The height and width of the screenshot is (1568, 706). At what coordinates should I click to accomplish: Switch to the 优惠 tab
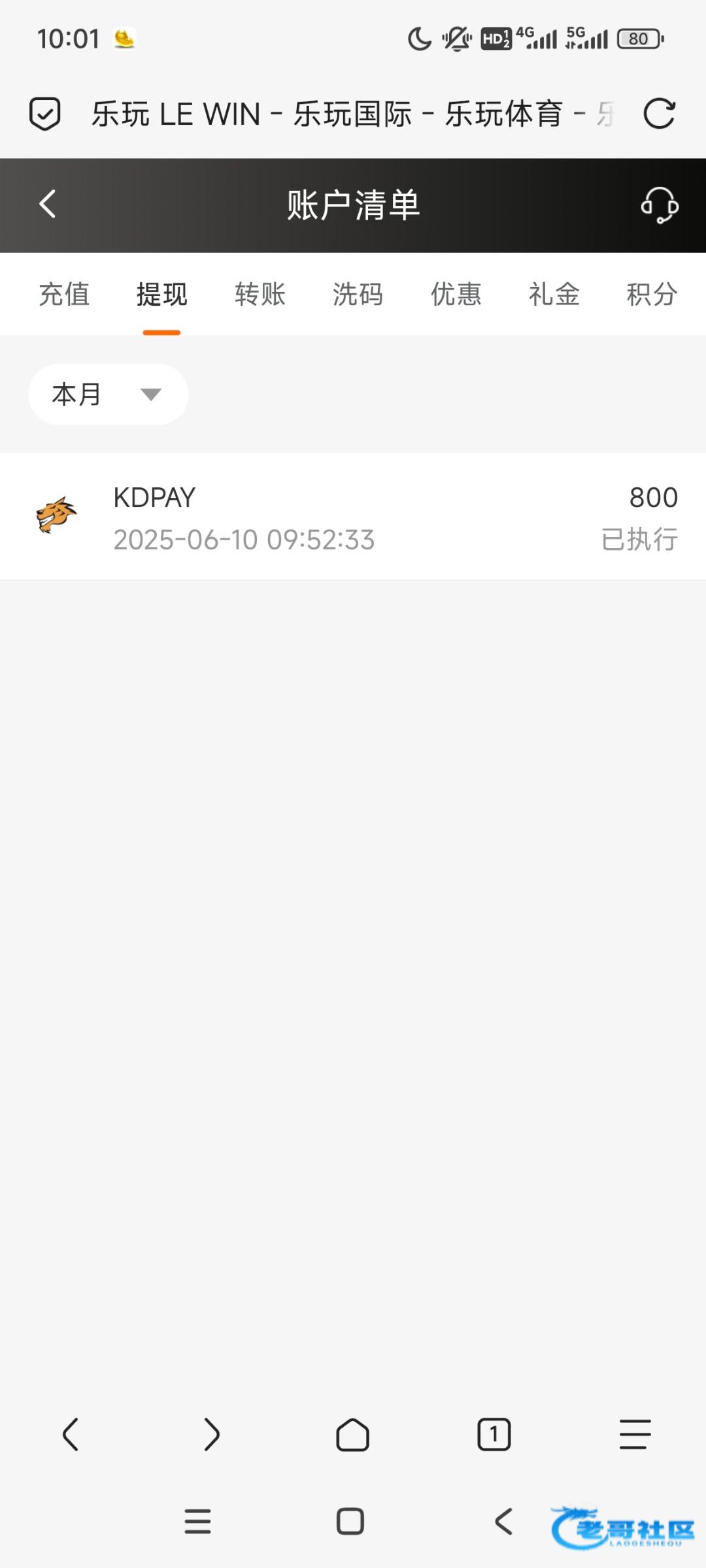point(456,294)
